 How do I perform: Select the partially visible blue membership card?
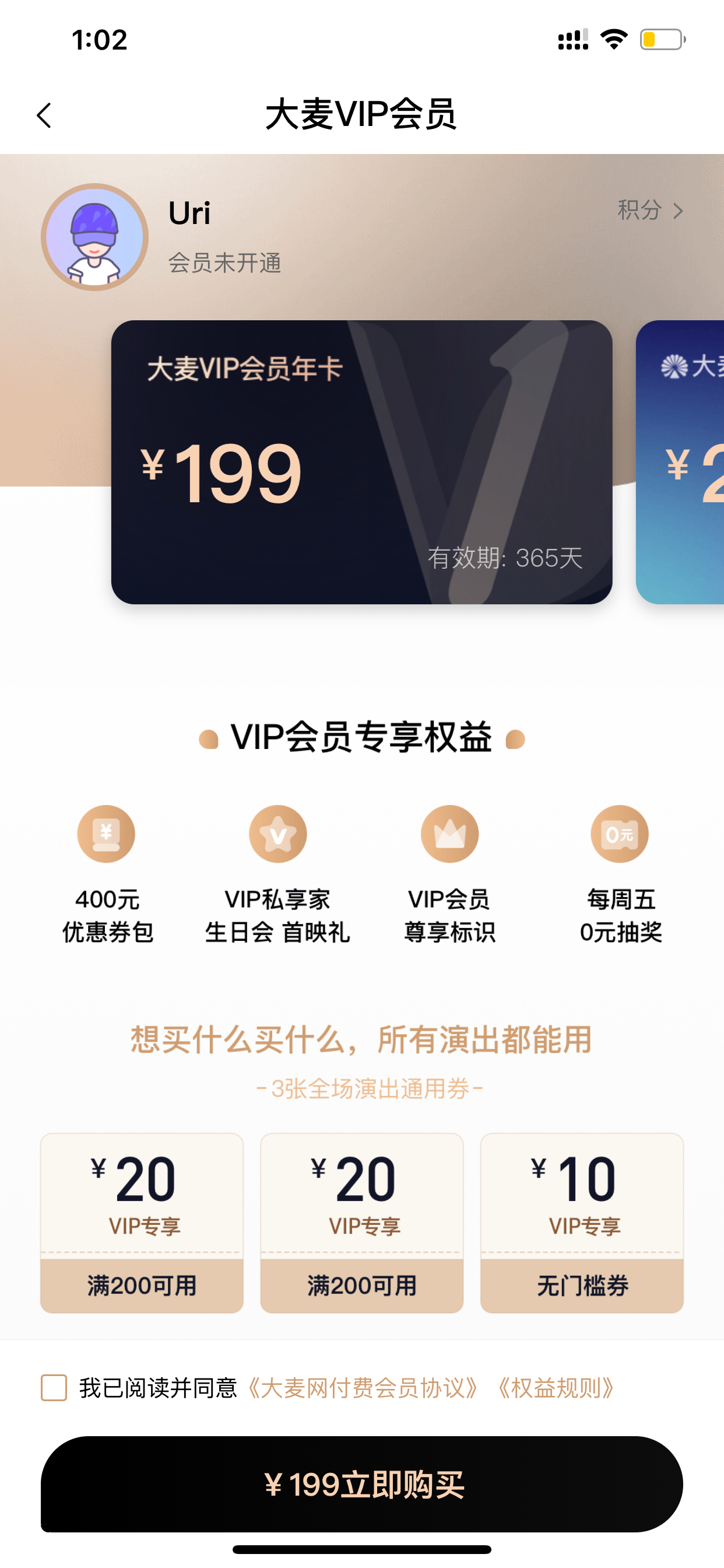click(x=680, y=462)
